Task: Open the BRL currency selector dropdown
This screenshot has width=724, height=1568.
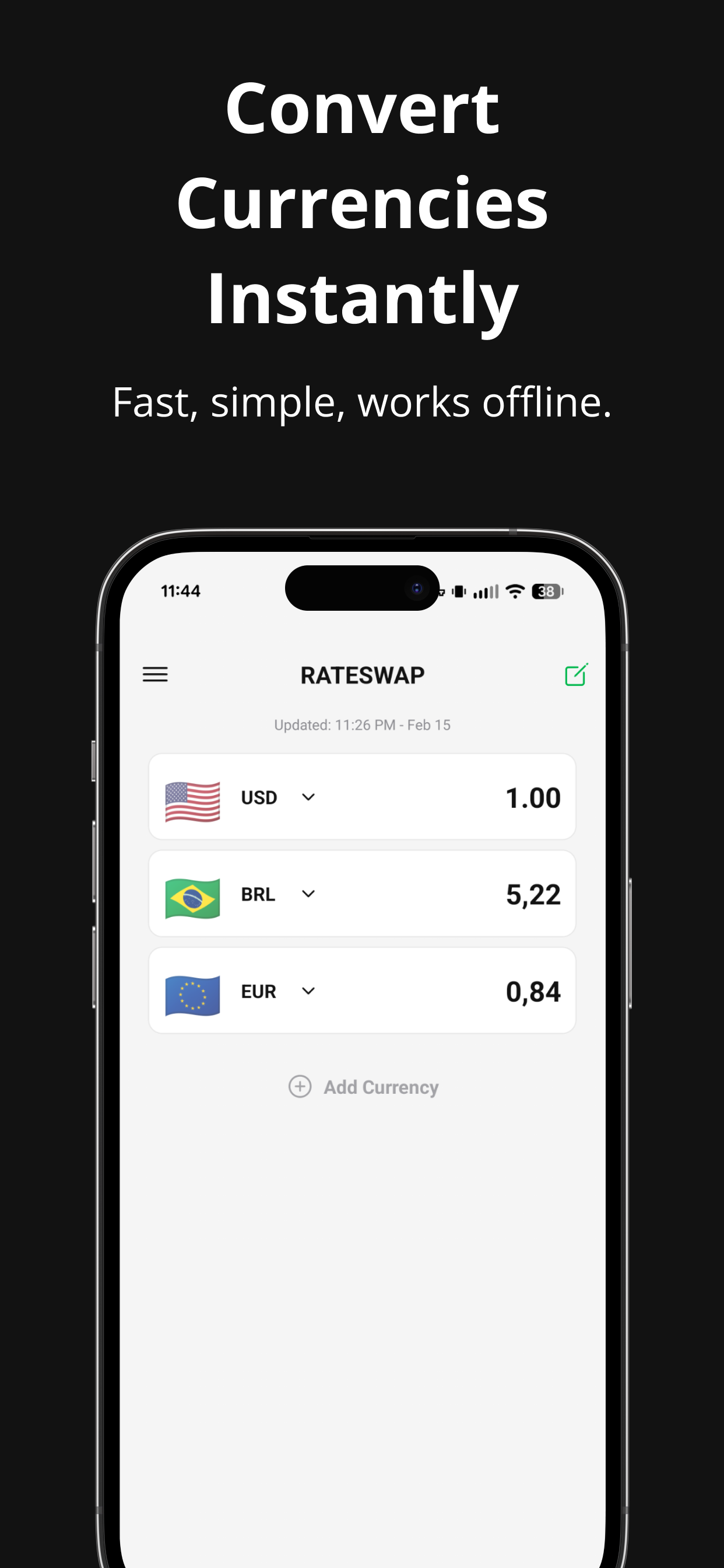Action: point(307,894)
